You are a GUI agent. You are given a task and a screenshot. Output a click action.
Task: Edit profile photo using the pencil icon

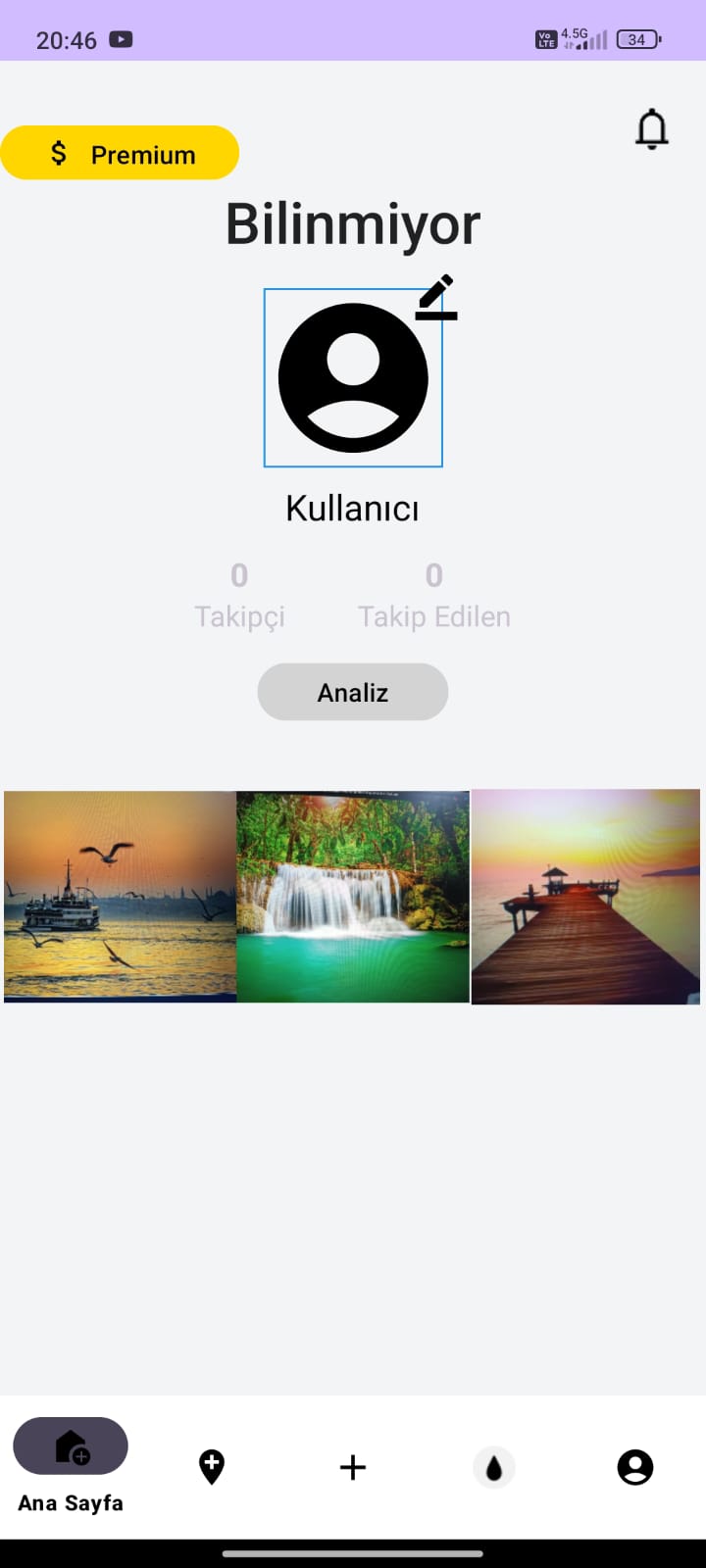point(435,296)
